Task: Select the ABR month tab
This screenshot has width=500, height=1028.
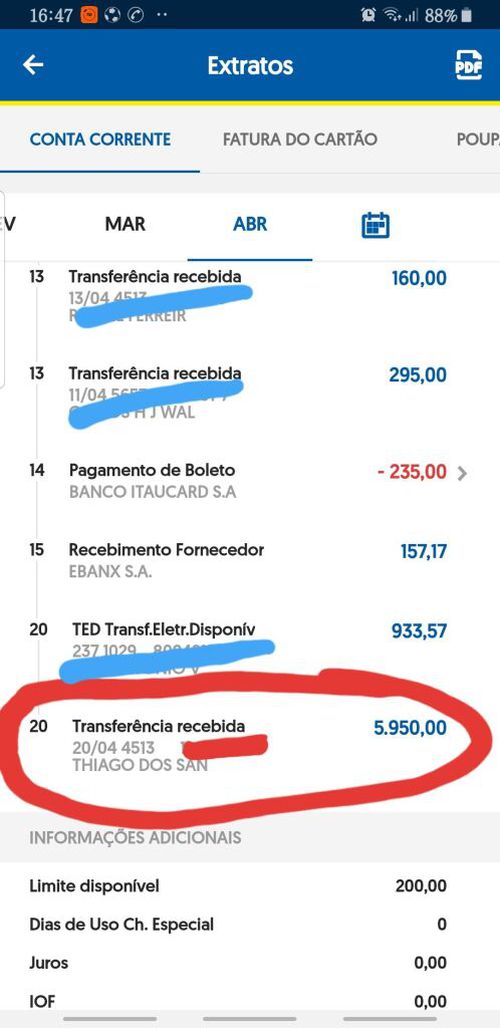Action: point(250,224)
